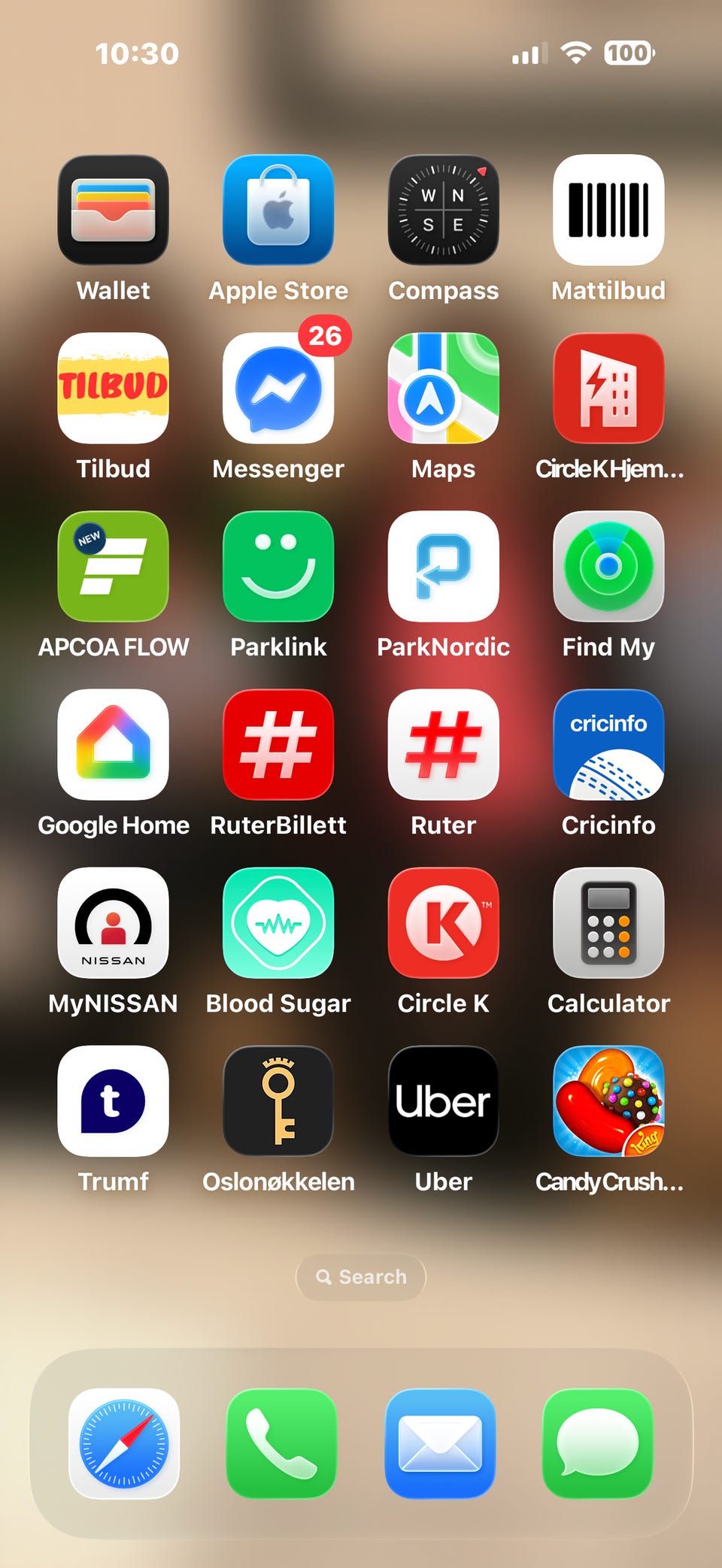This screenshot has height=1568, width=722.
Task: Open Mail from the dock
Action: [x=440, y=1443]
